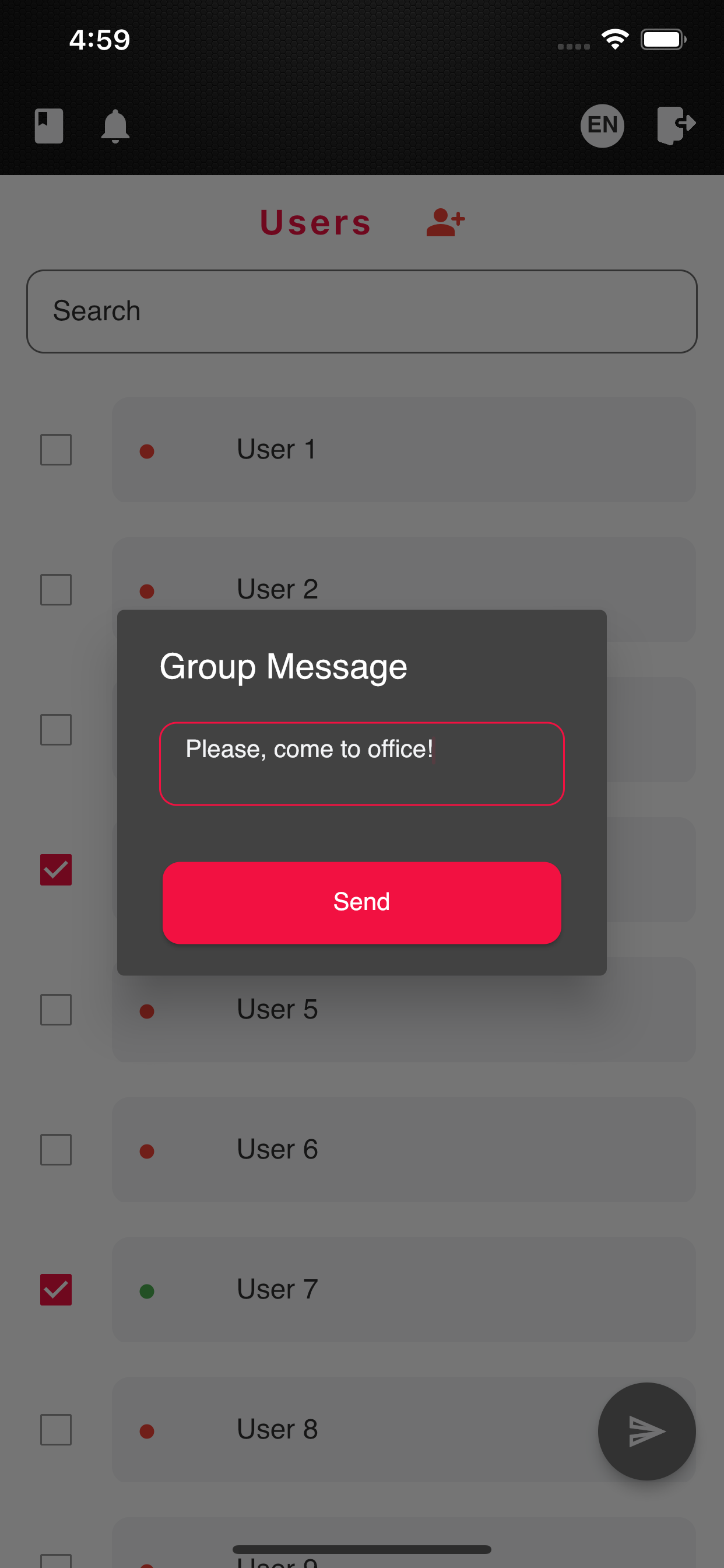Check the box next to User 2
Viewport: 724px width, 1568px height.
tap(56, 589)
